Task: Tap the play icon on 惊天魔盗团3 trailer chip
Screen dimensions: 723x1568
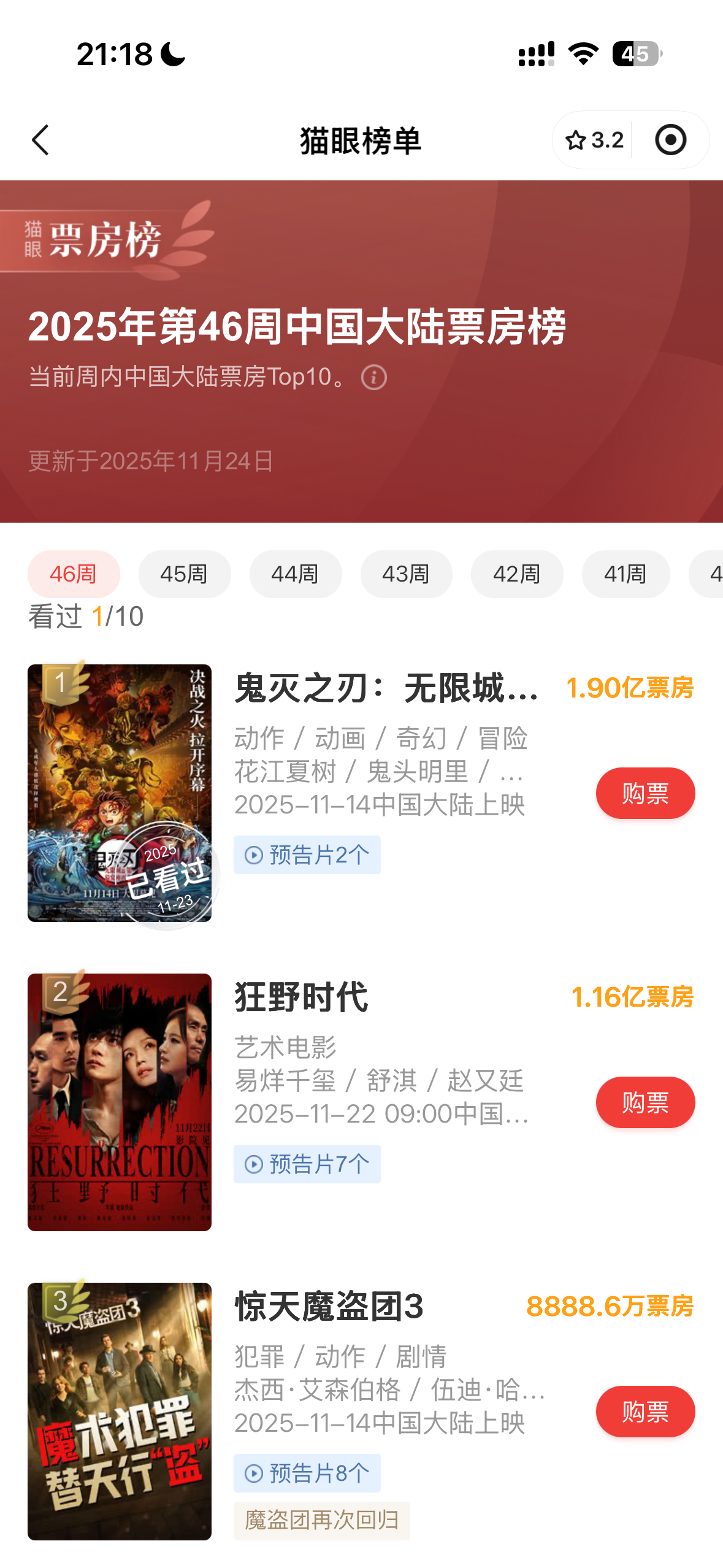Action: point(253,1472)
